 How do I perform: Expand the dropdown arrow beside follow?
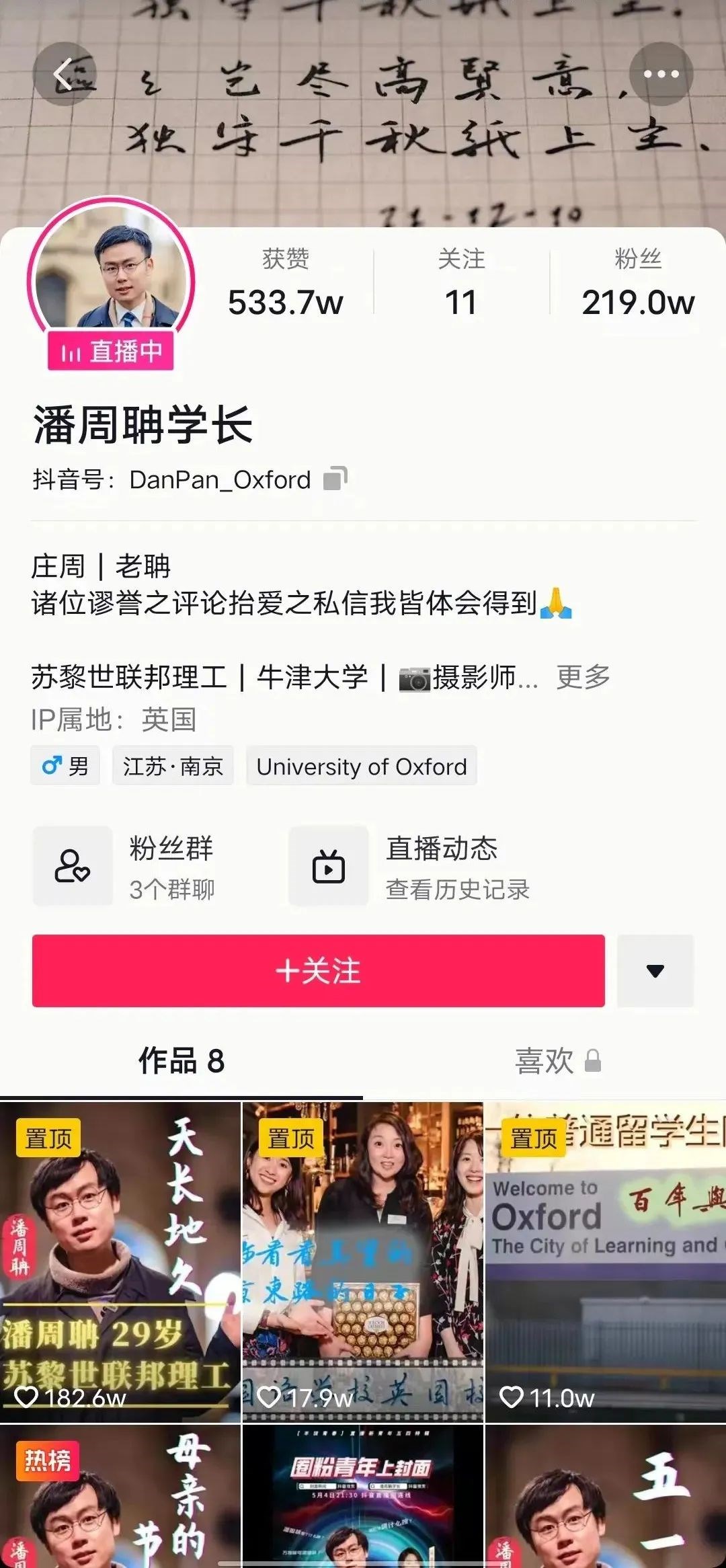click(655, 970)
